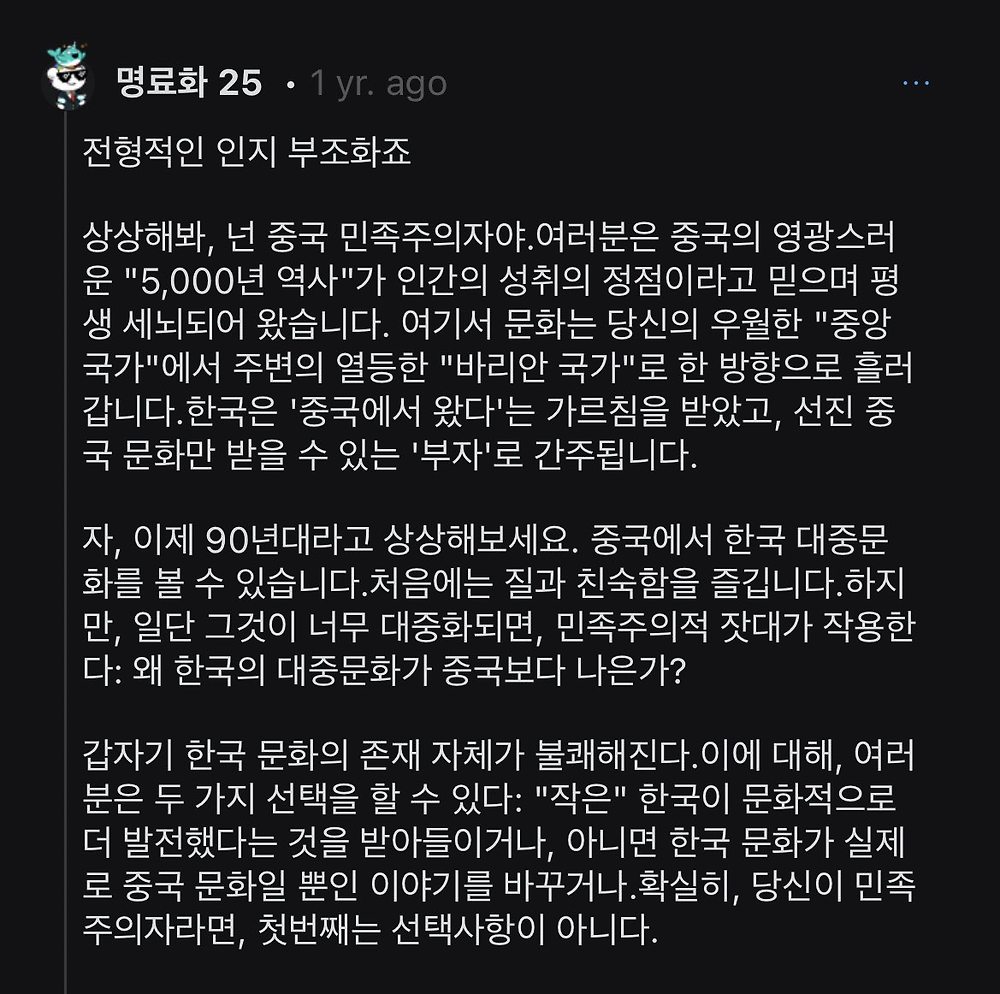Open the comment's three-dot overflow menu
Image resolution: width=1000 pixels, height=994 pixels.
915,83
